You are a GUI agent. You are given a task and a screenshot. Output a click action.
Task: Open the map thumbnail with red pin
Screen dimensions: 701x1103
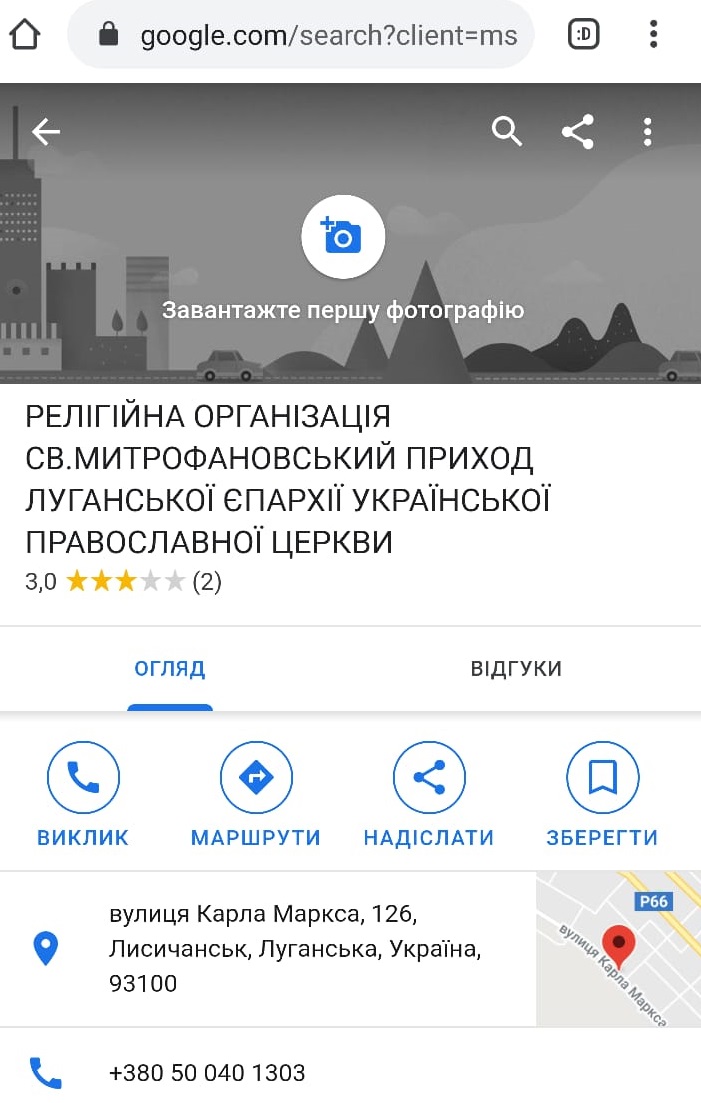618,948
